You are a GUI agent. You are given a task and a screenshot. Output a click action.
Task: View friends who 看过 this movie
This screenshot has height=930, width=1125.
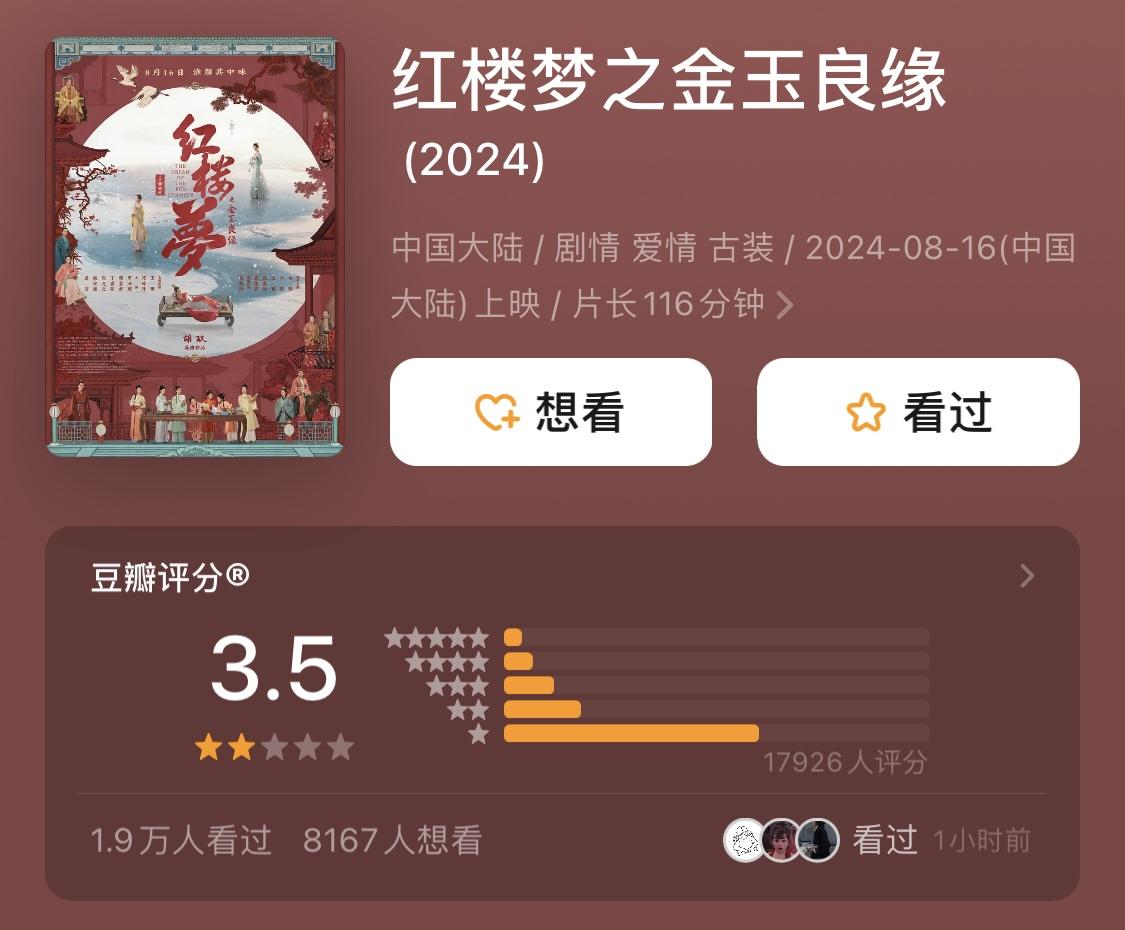[780, 840]
